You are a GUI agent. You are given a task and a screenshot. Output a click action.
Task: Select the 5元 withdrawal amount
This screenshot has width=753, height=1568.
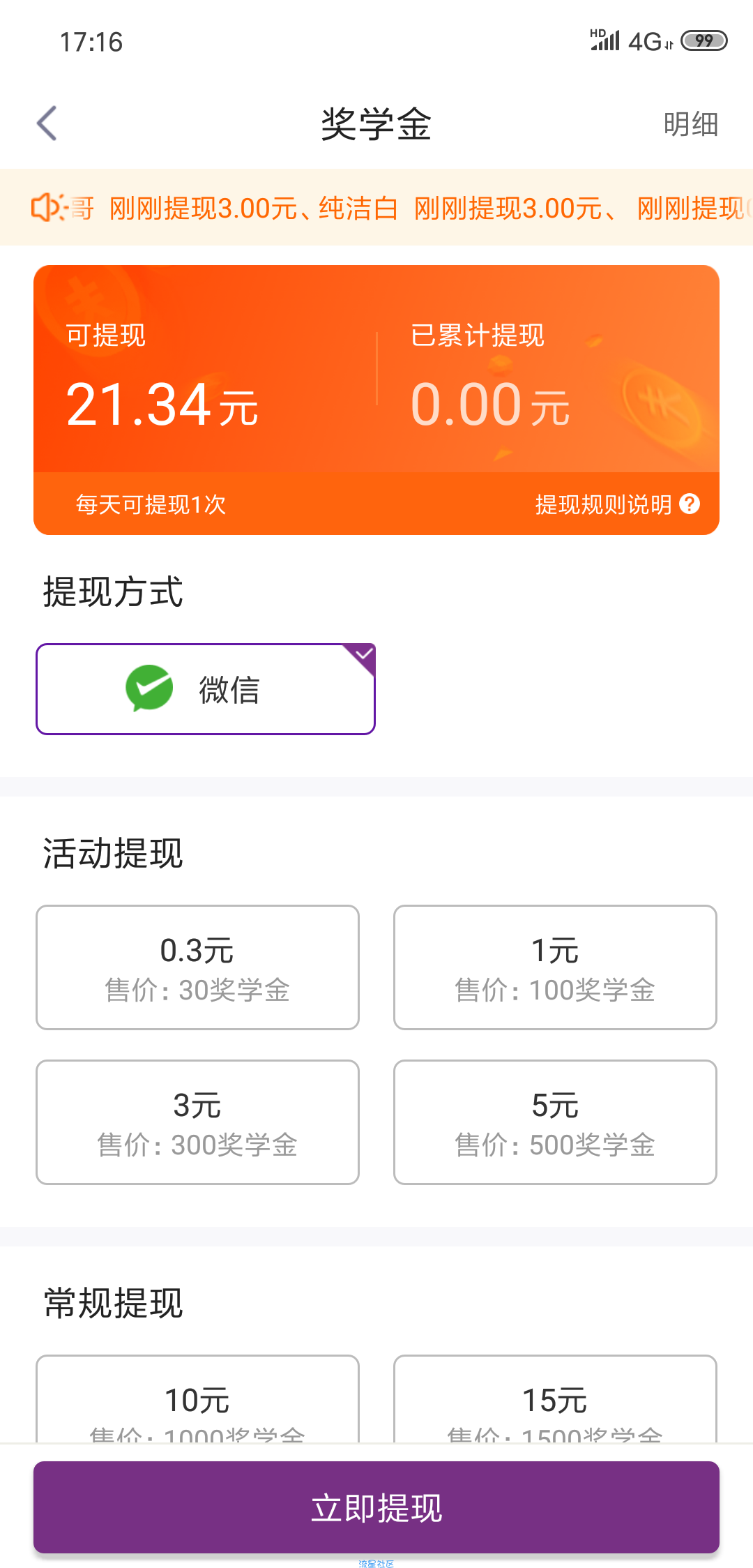(555, 1122)
